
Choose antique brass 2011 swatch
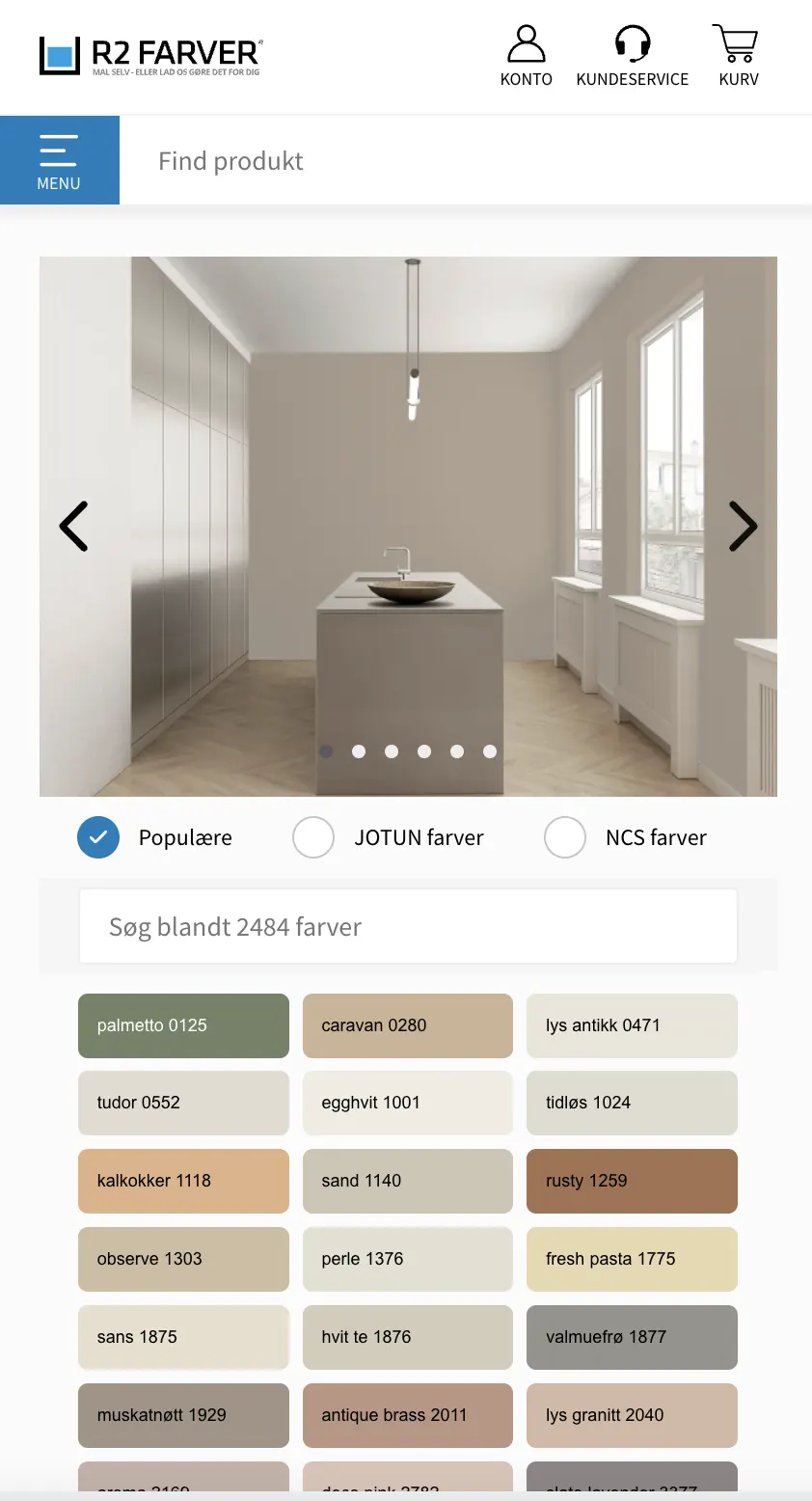click(407, 1415)
